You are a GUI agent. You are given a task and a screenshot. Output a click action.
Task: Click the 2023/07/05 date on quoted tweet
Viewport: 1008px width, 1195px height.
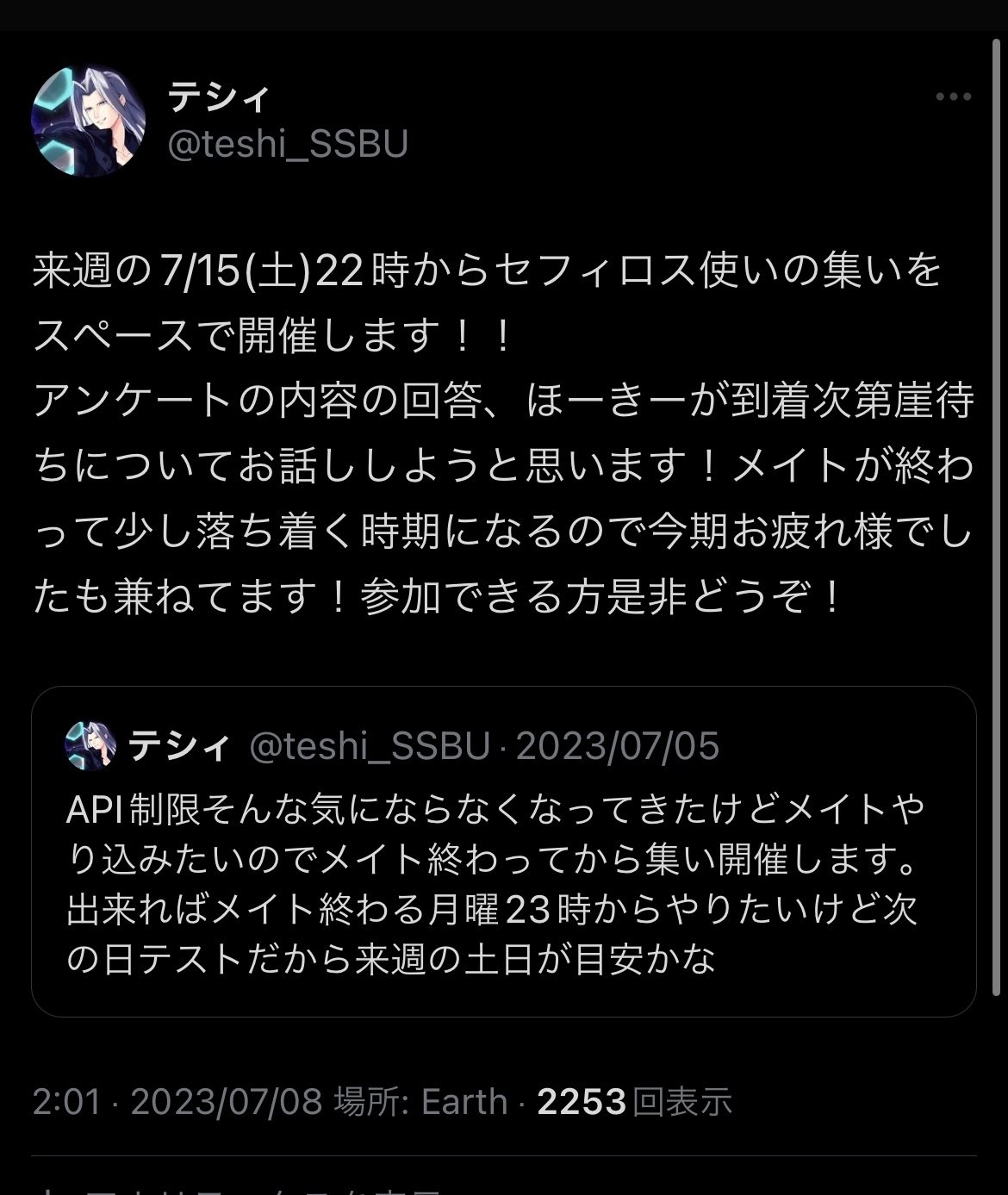pos(620,748)
